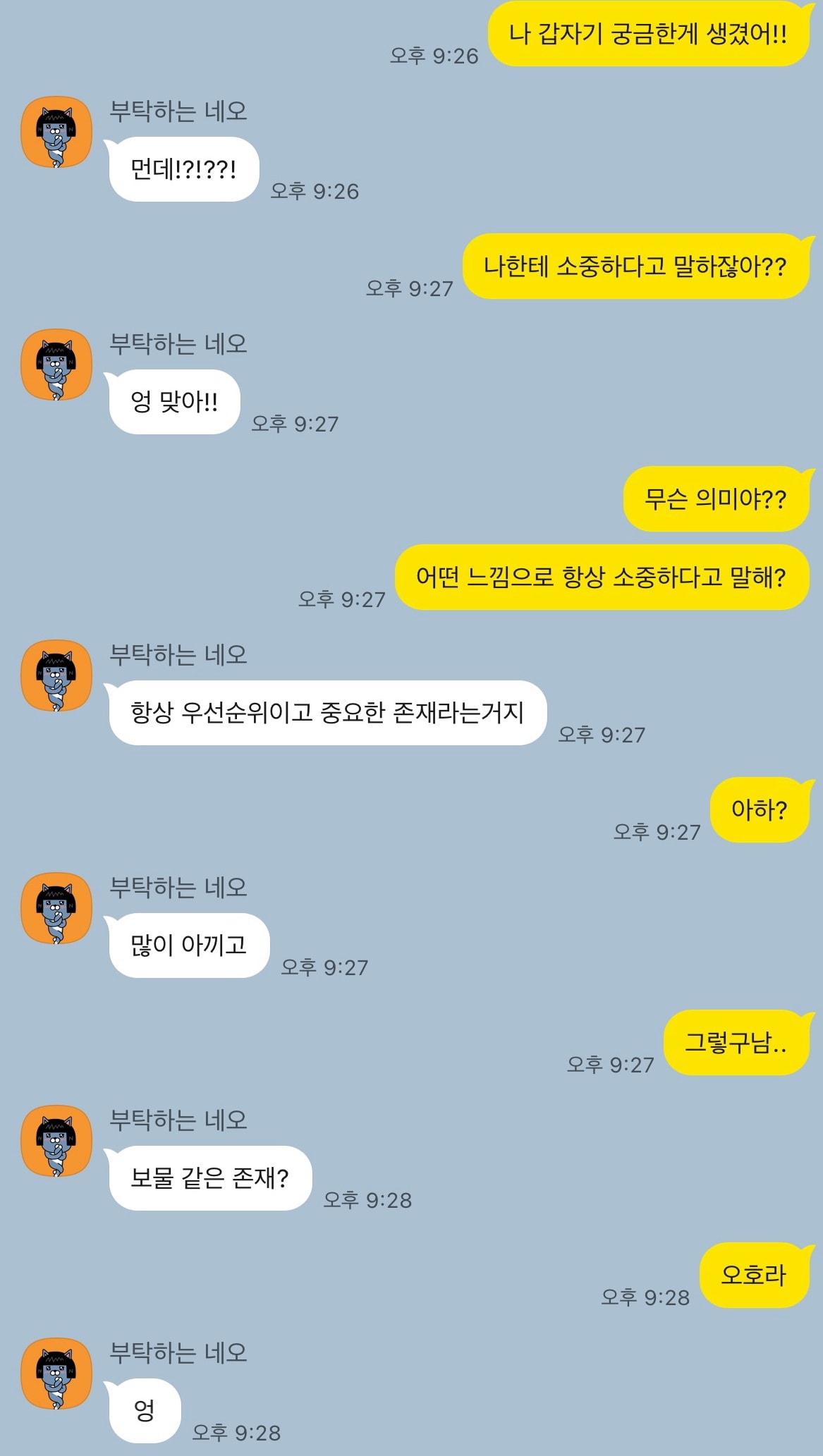View sender profile beside "항상 우선순위이고" message

pyautogui.click(x=56, y=676)
